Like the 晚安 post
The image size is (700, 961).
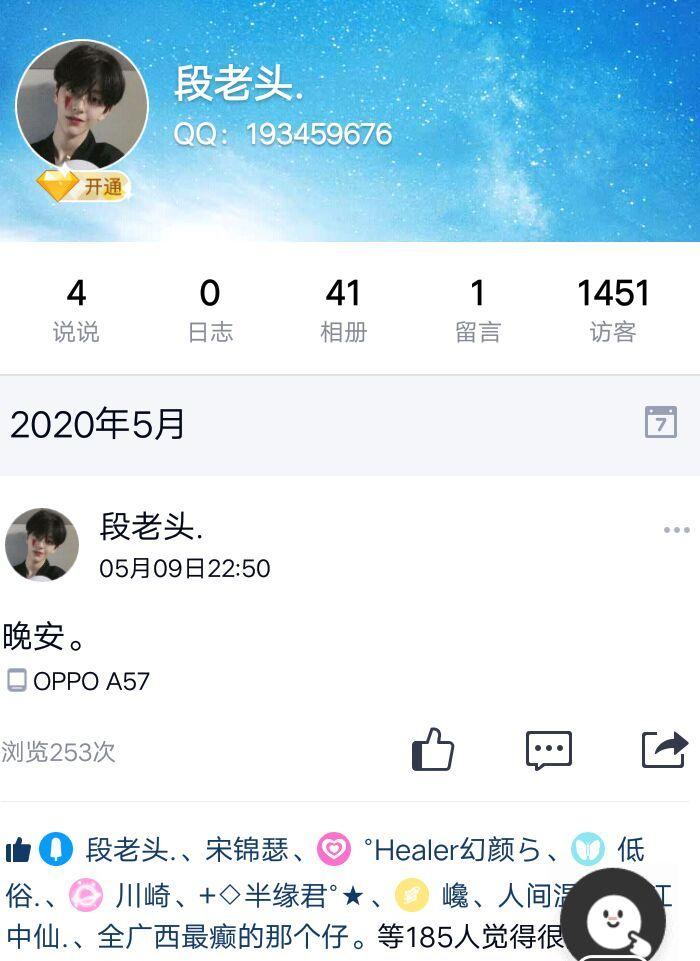pyautogui.click(x=433, y=749)
